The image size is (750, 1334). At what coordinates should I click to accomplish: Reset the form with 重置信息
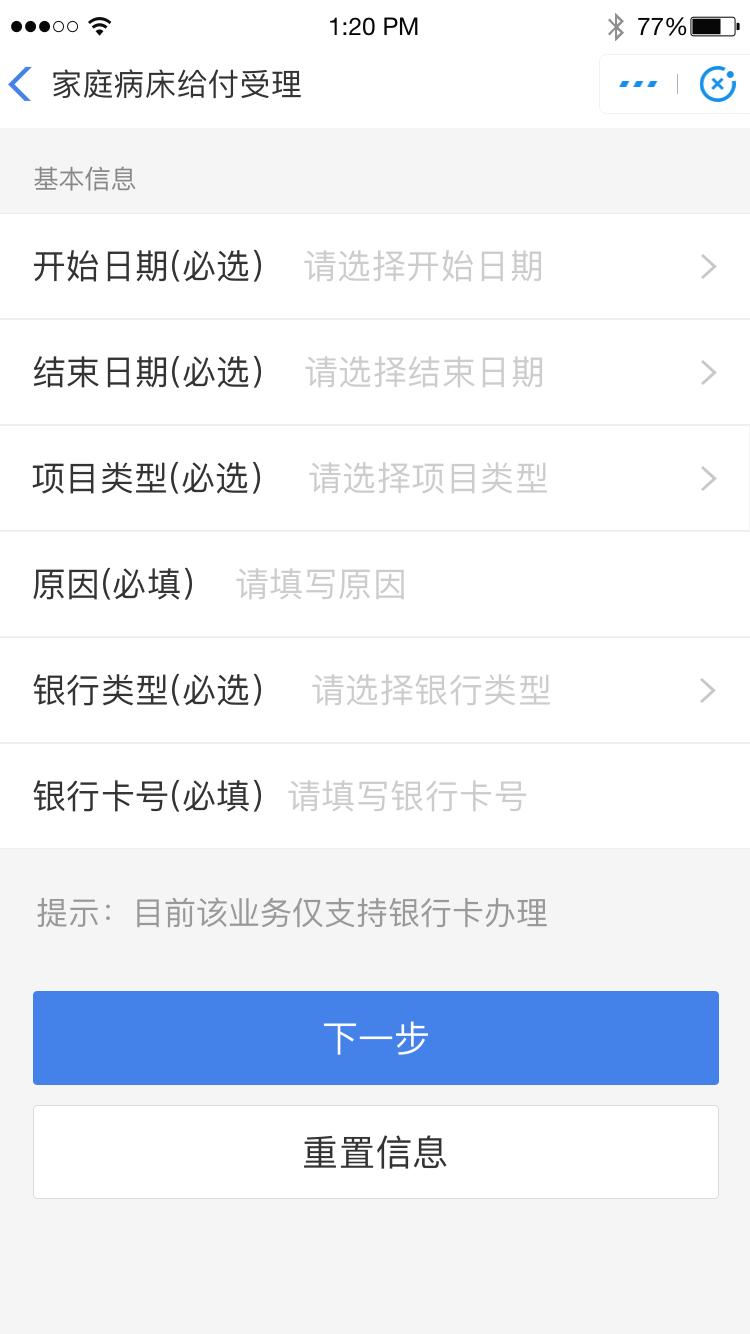point(375,1152)
